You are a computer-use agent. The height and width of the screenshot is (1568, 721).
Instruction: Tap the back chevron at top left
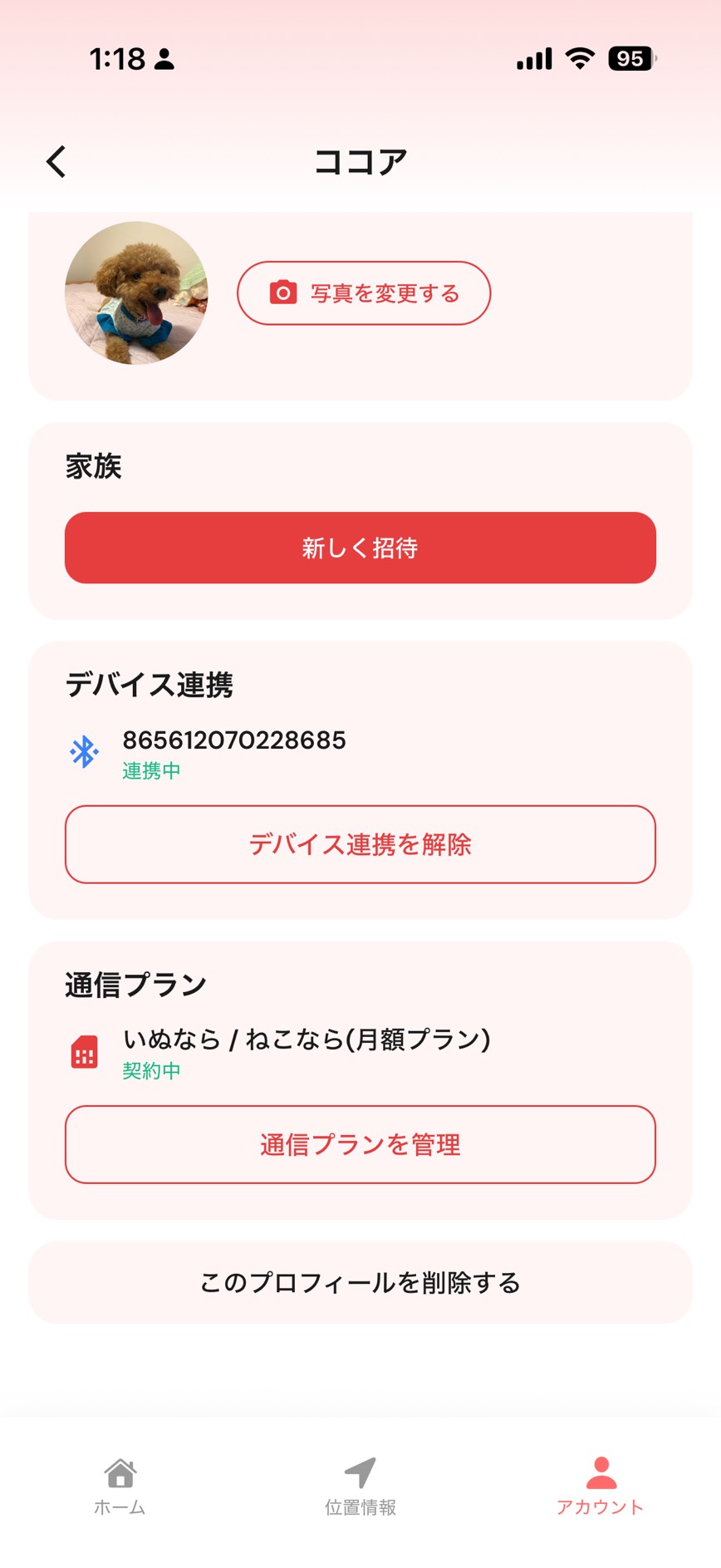point(56,161)
